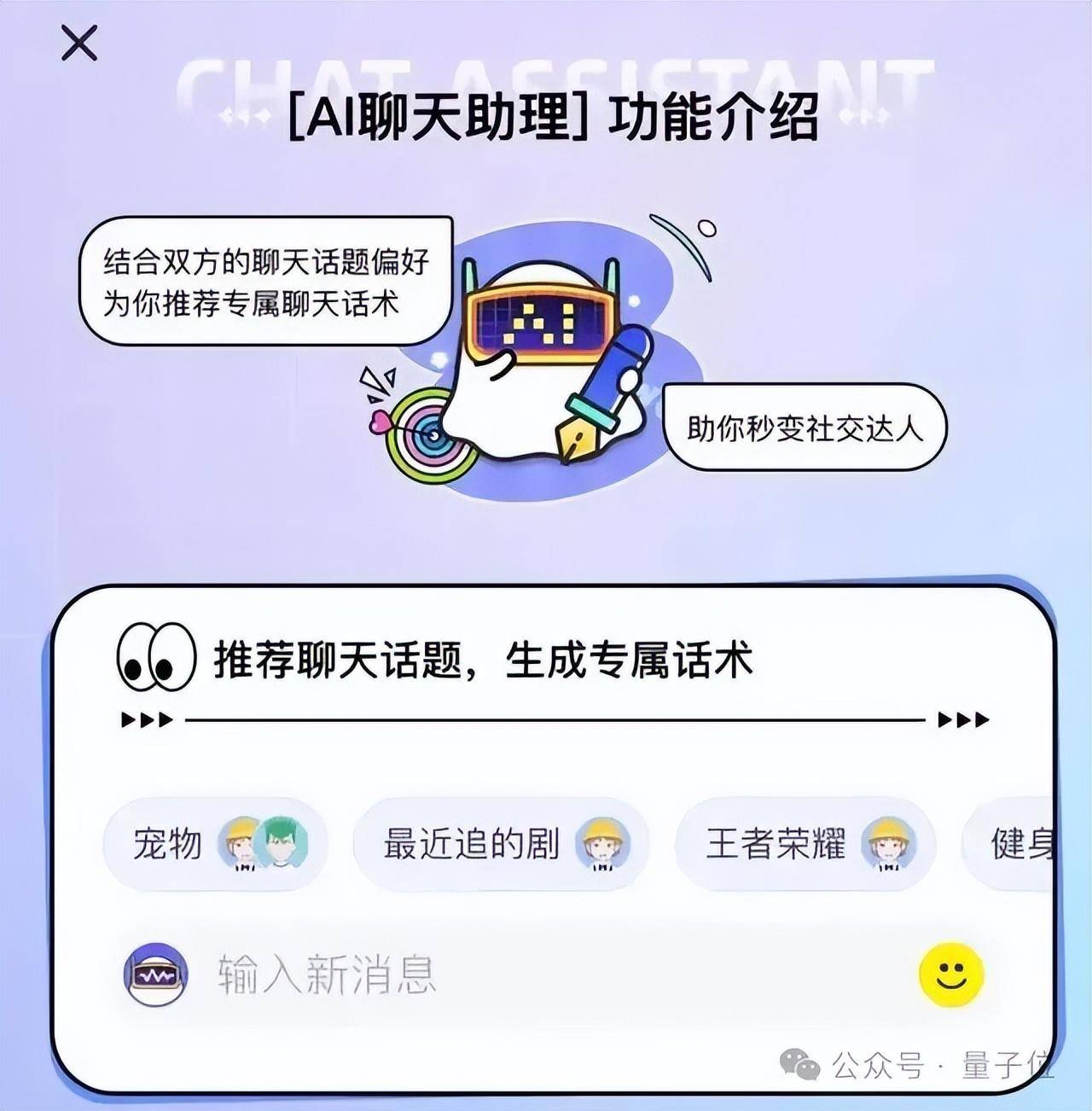
Task: Click the WeChat logo beside 量子位
Action: click(800, 1064)
